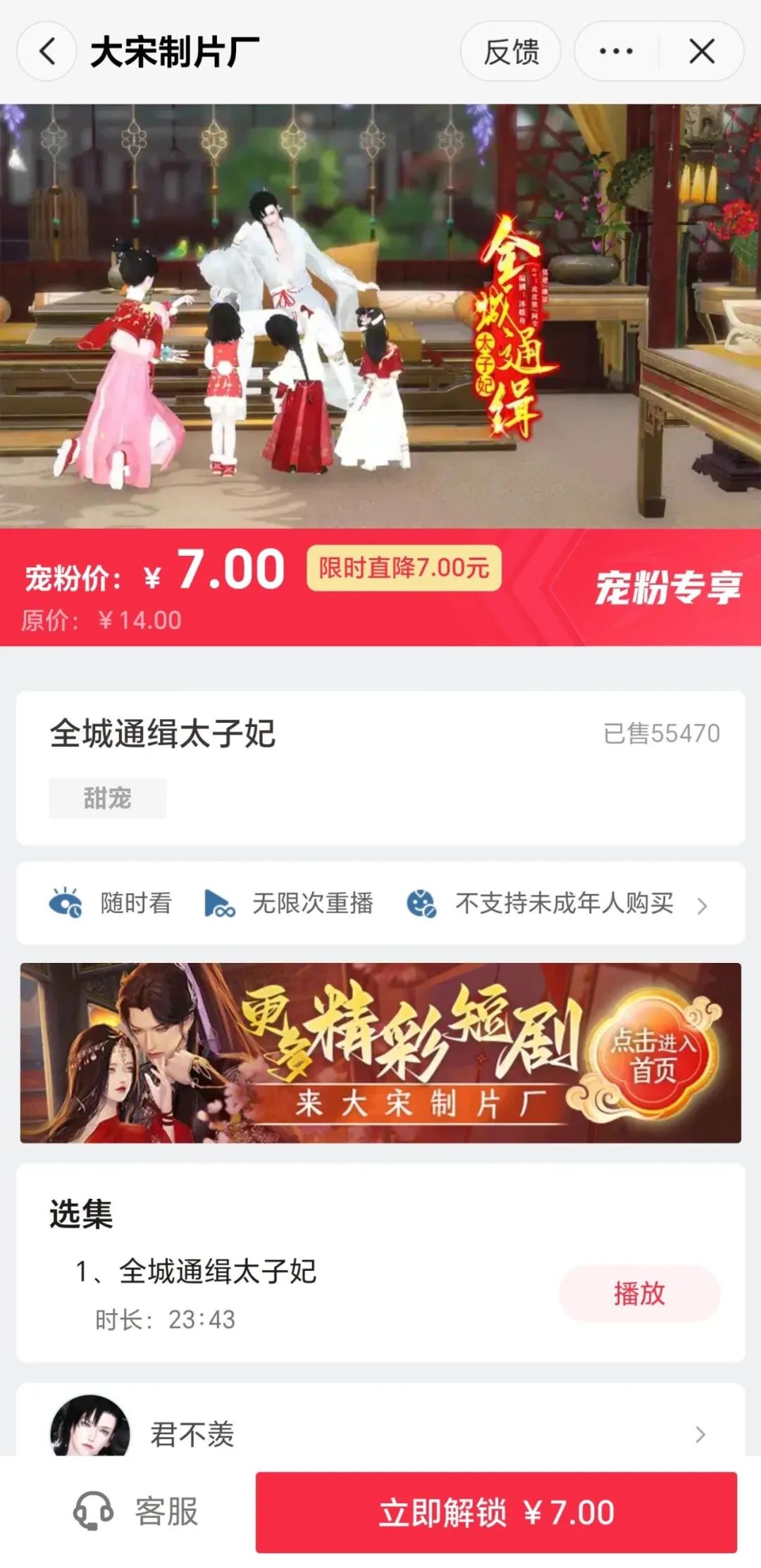This screenshot has height=1568, width=761.
Task: Open the 反馈 feedback button
Action: coord(511,51)
